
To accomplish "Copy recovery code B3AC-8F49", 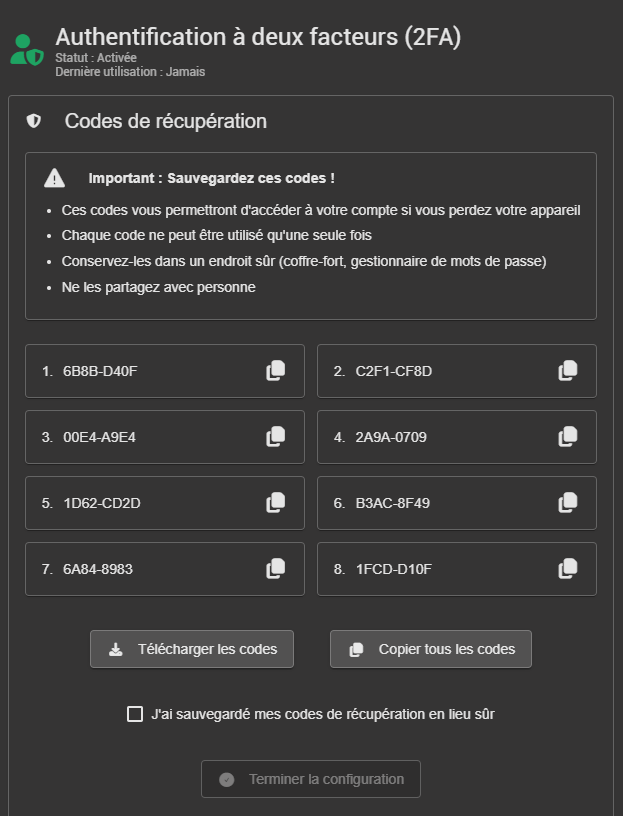I will 568,503.
